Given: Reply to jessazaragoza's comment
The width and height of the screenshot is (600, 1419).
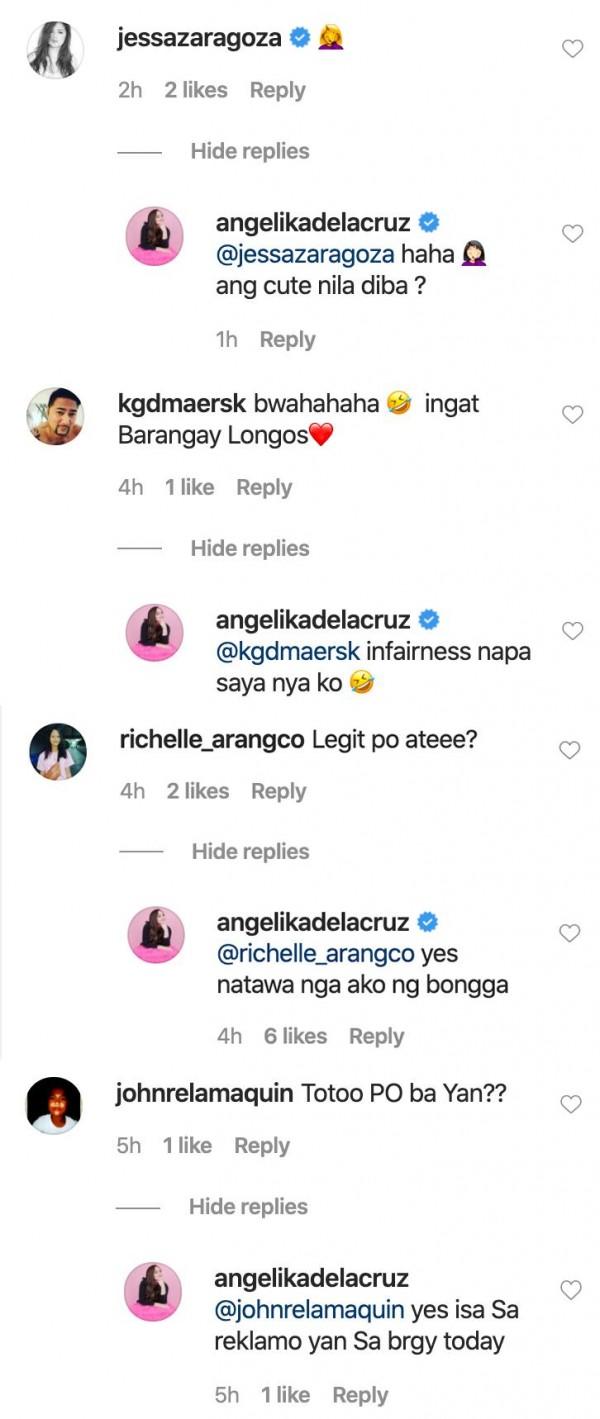Looking at the screenshot, I should 277,90.
